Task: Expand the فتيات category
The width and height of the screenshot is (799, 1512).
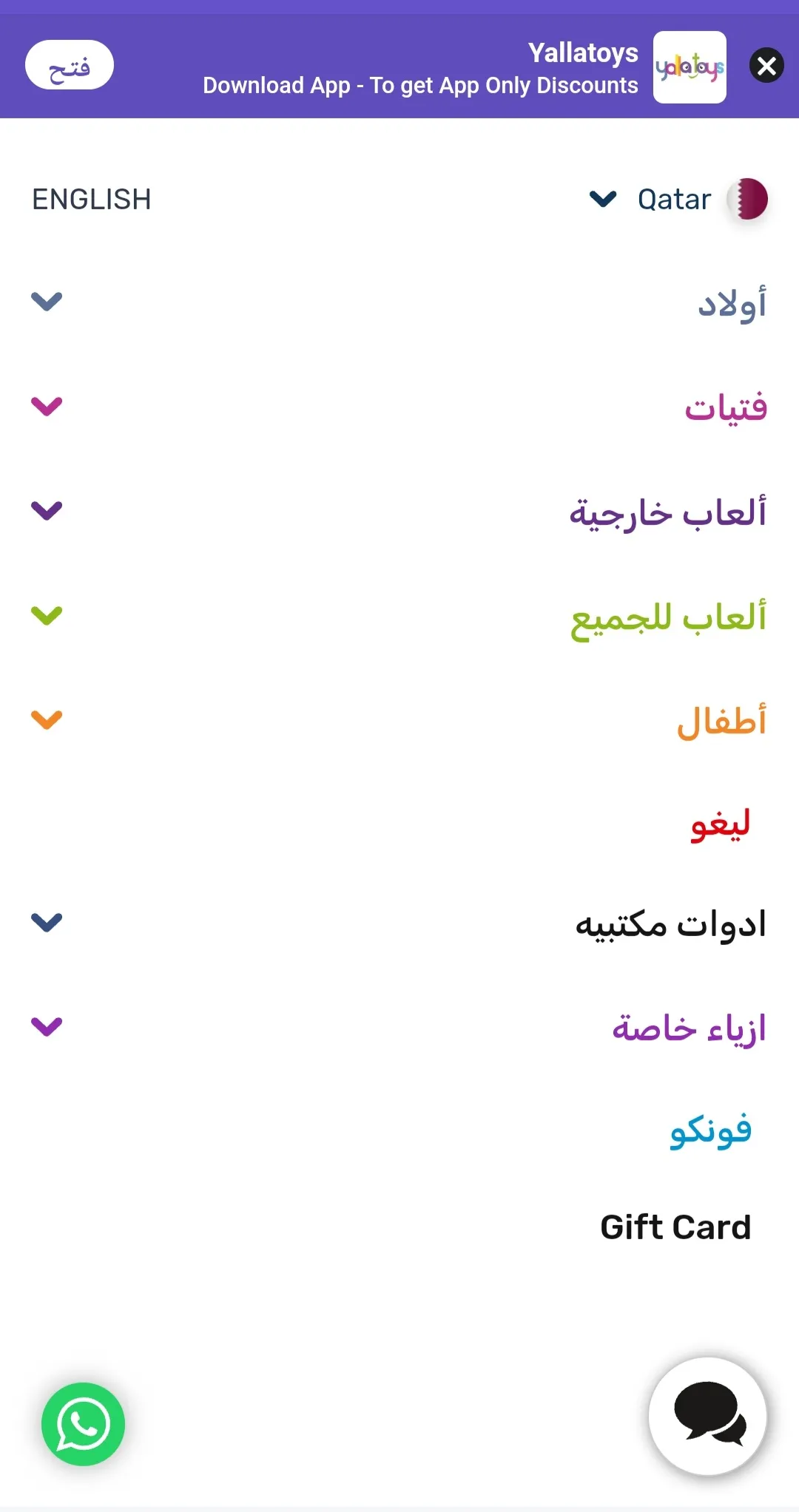Action: tap(47, 406)
